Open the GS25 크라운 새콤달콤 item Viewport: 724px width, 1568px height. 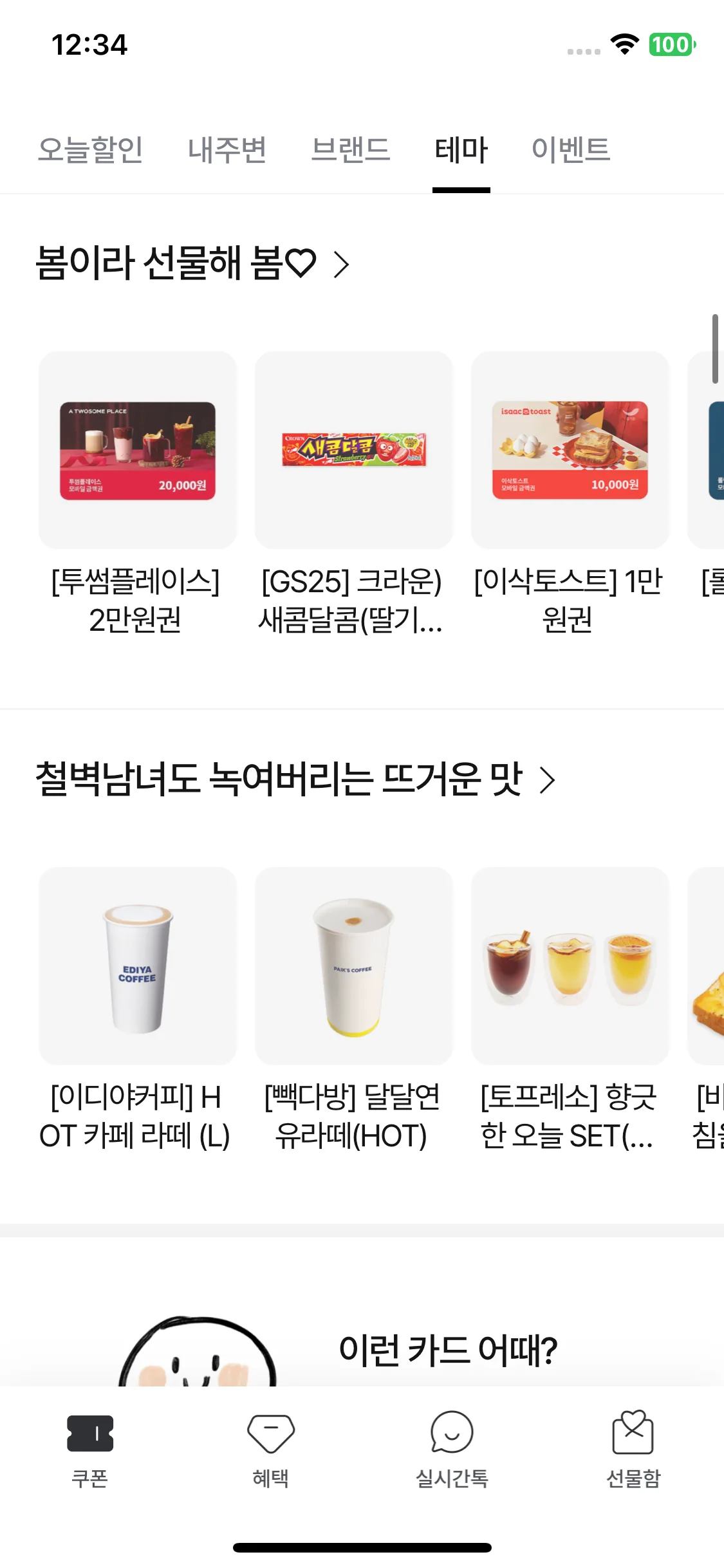(353, 451)
